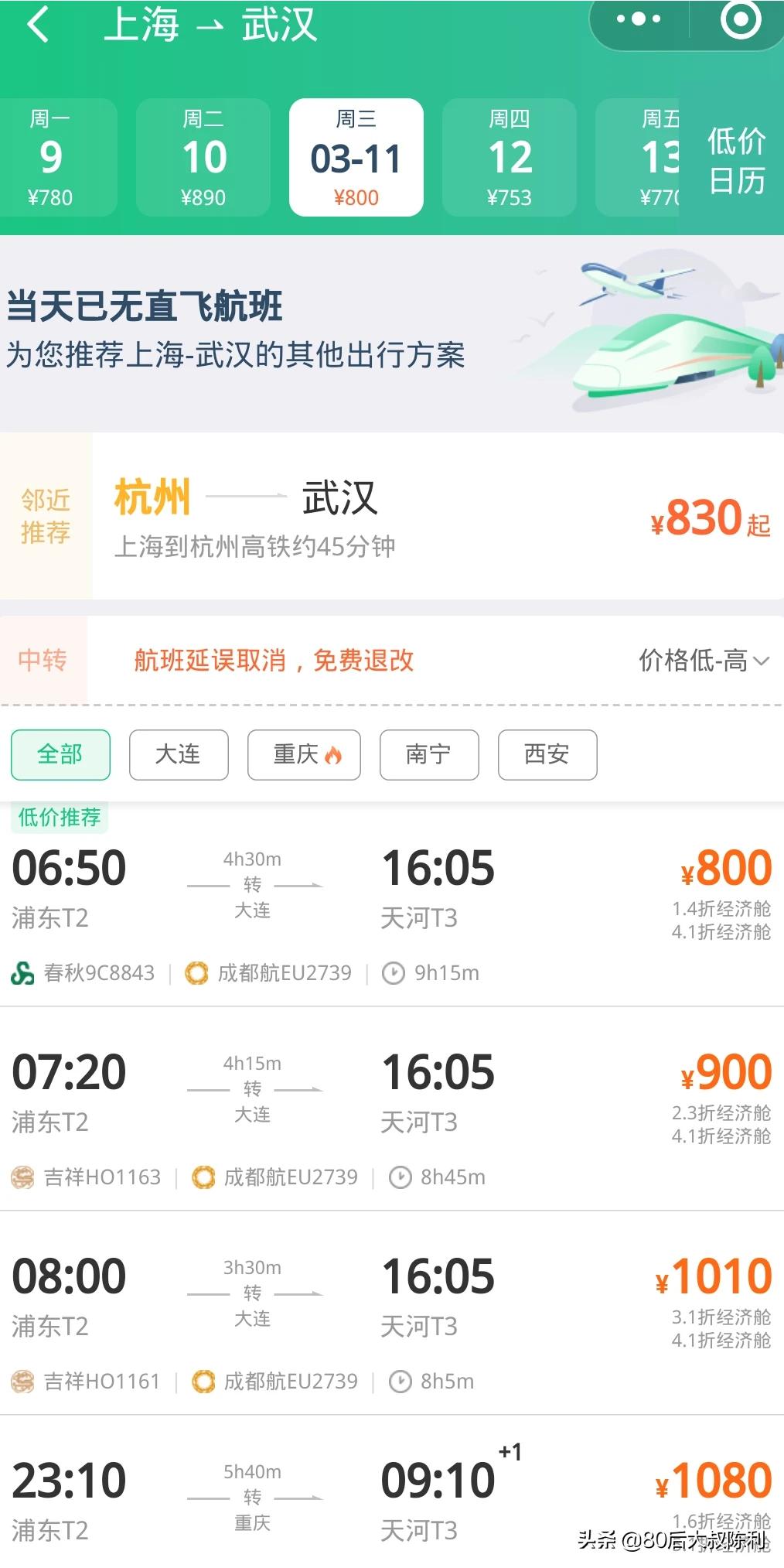This screenshot has height=1568, width=784.
Task: Open the mini-program three-dot menu
Action: point(639,20)
